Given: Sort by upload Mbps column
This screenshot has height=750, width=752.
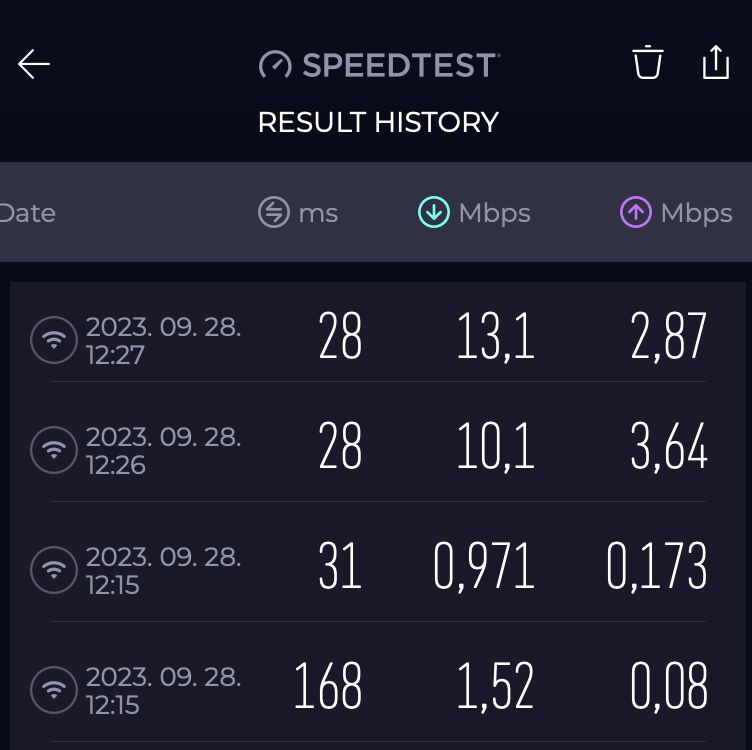Looking at the screenshot, I should (x=676, y=213).
